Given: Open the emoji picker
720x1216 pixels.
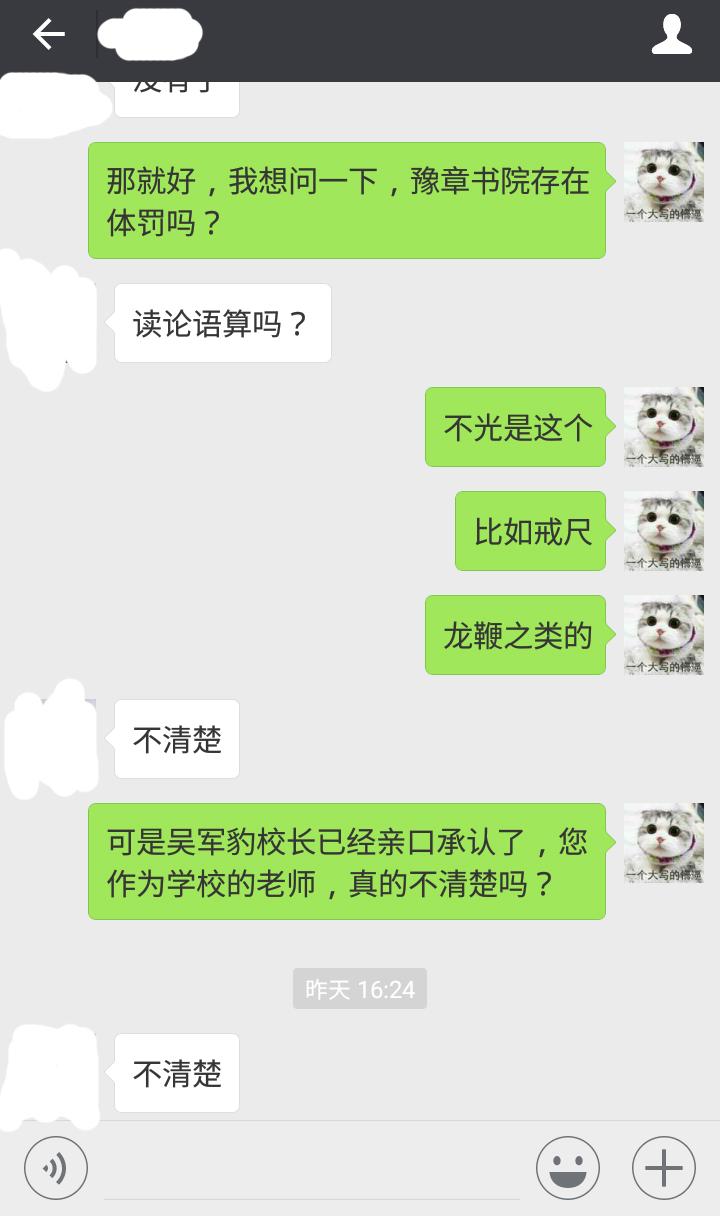Looking at the screenshot, I should pos(568,1168).
